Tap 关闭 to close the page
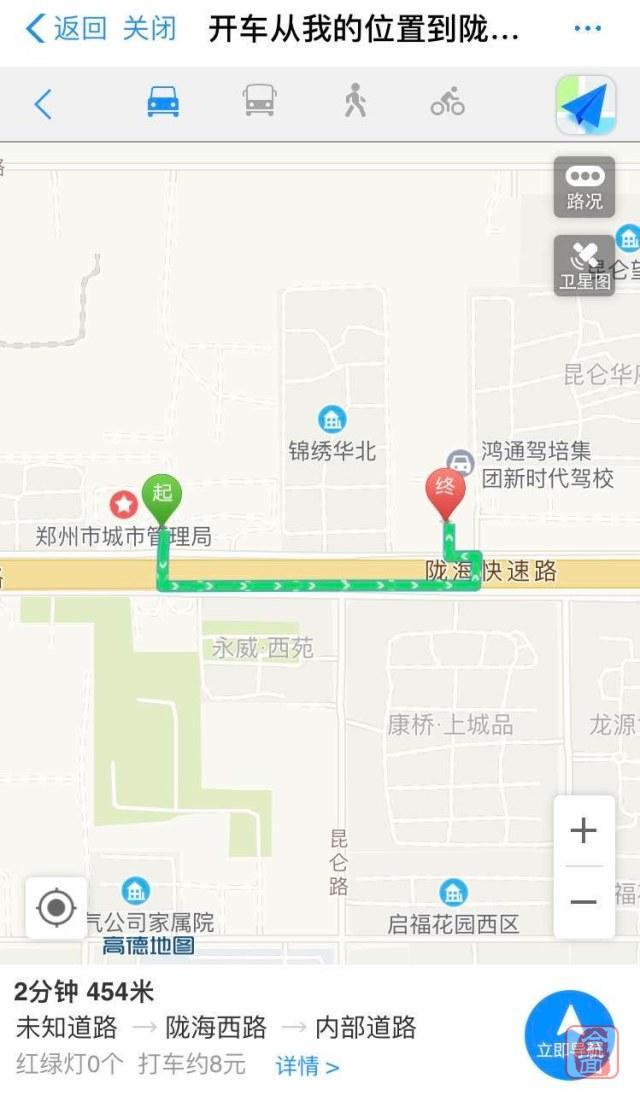Image resolution: width=640 pixels, height=1096 pixels. tap(149, 28)
